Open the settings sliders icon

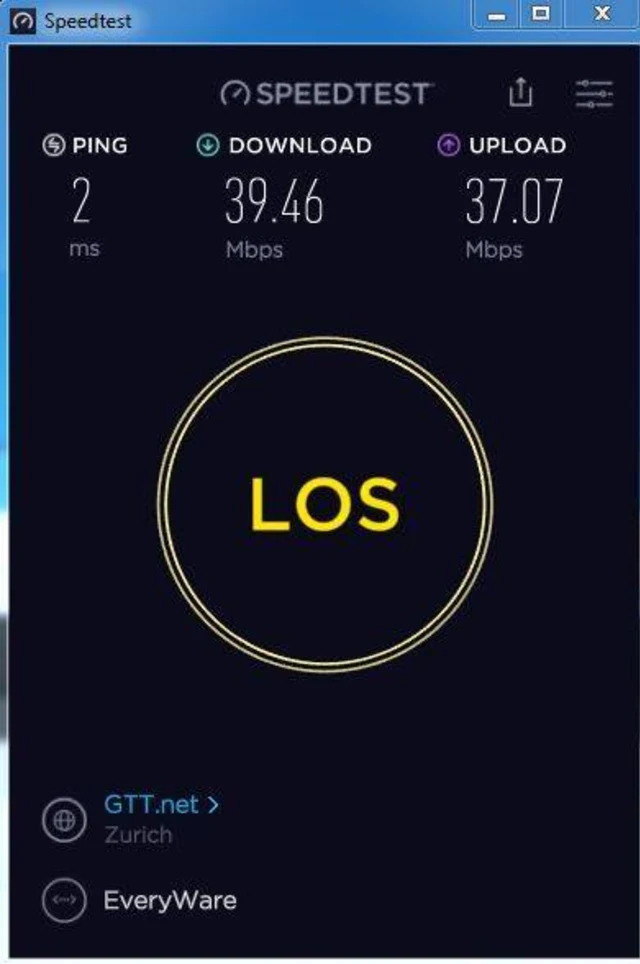click(594, 94)
